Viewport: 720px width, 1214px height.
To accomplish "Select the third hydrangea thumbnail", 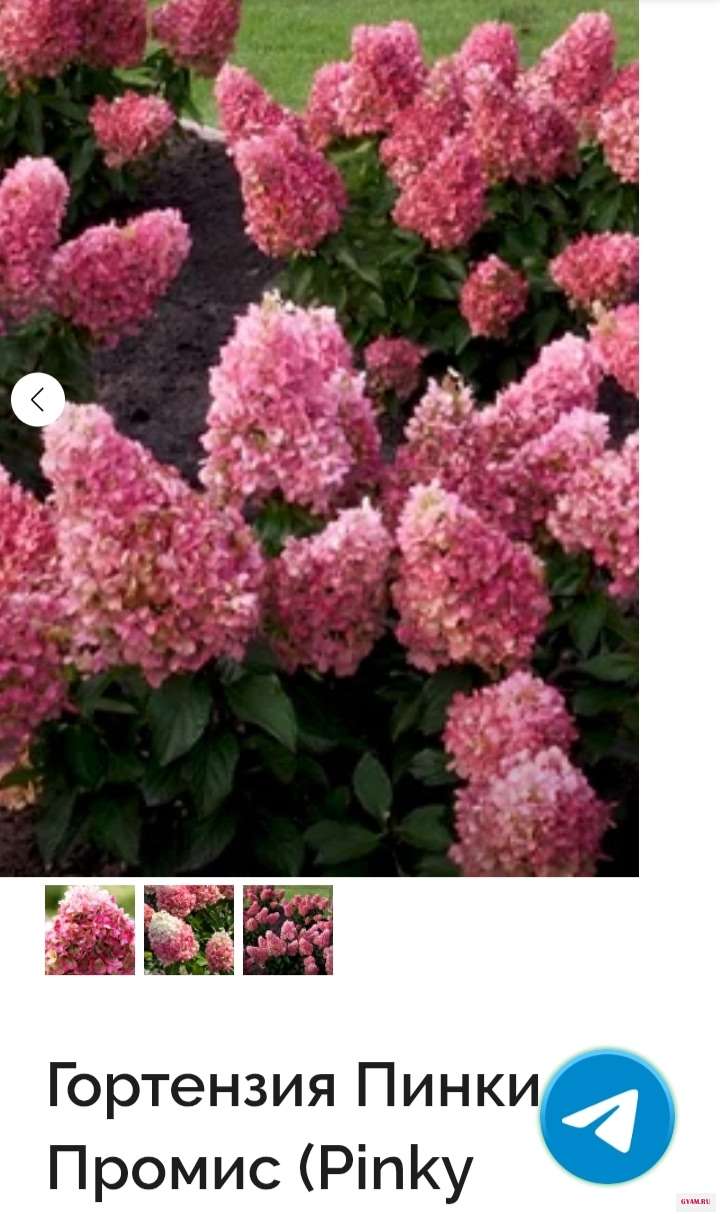I will [x=288, y=929].
